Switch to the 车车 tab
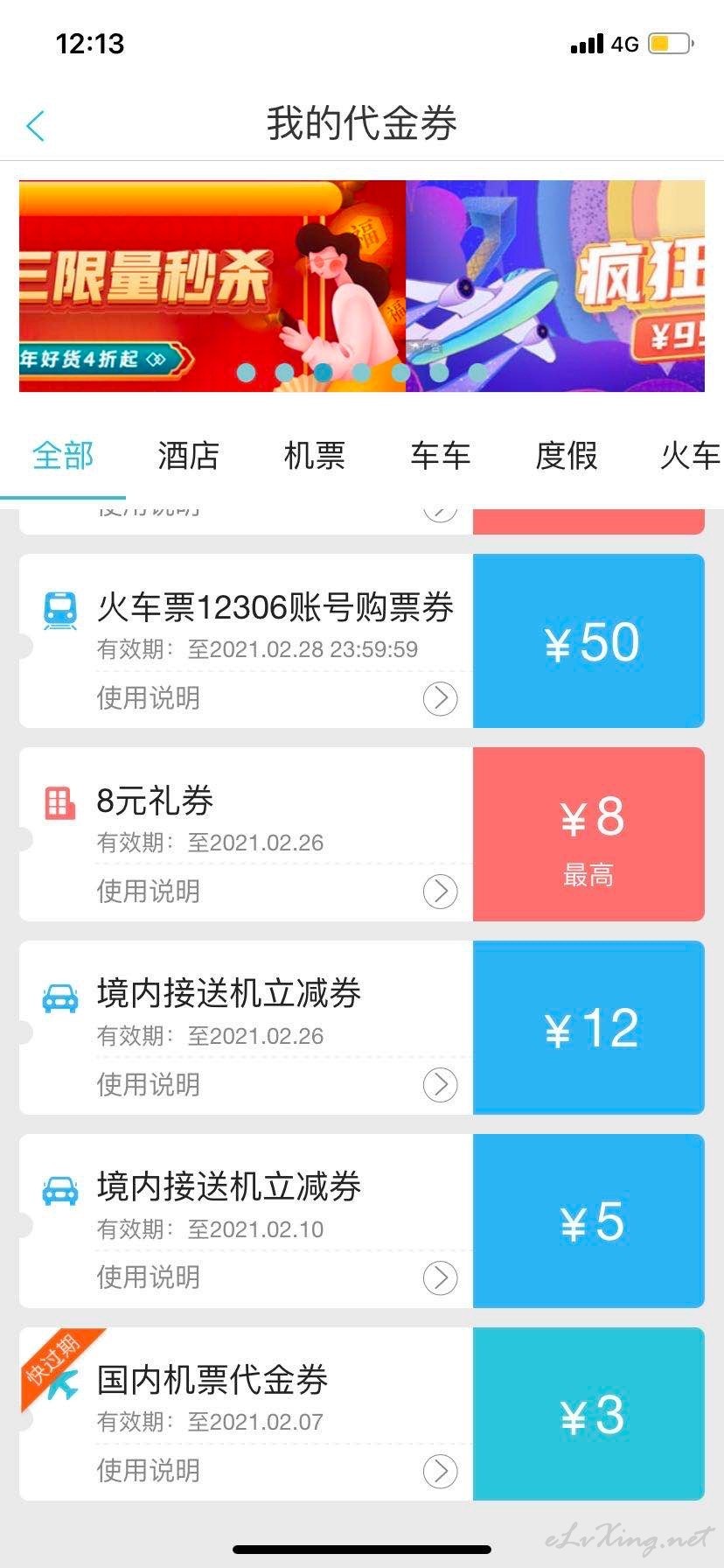This screenshot has height=1568, width=724. tap(440, 456)
